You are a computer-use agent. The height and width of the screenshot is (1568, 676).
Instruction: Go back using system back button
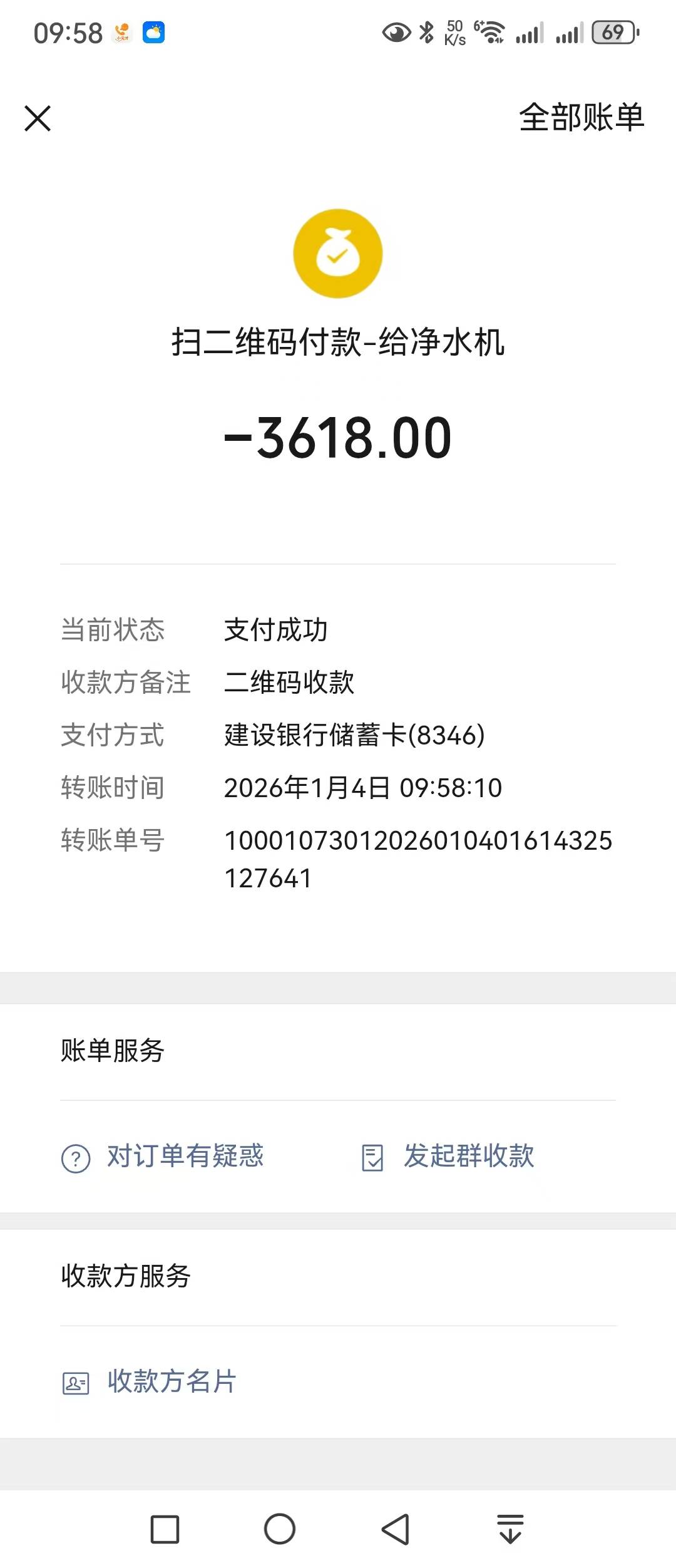396,1530
